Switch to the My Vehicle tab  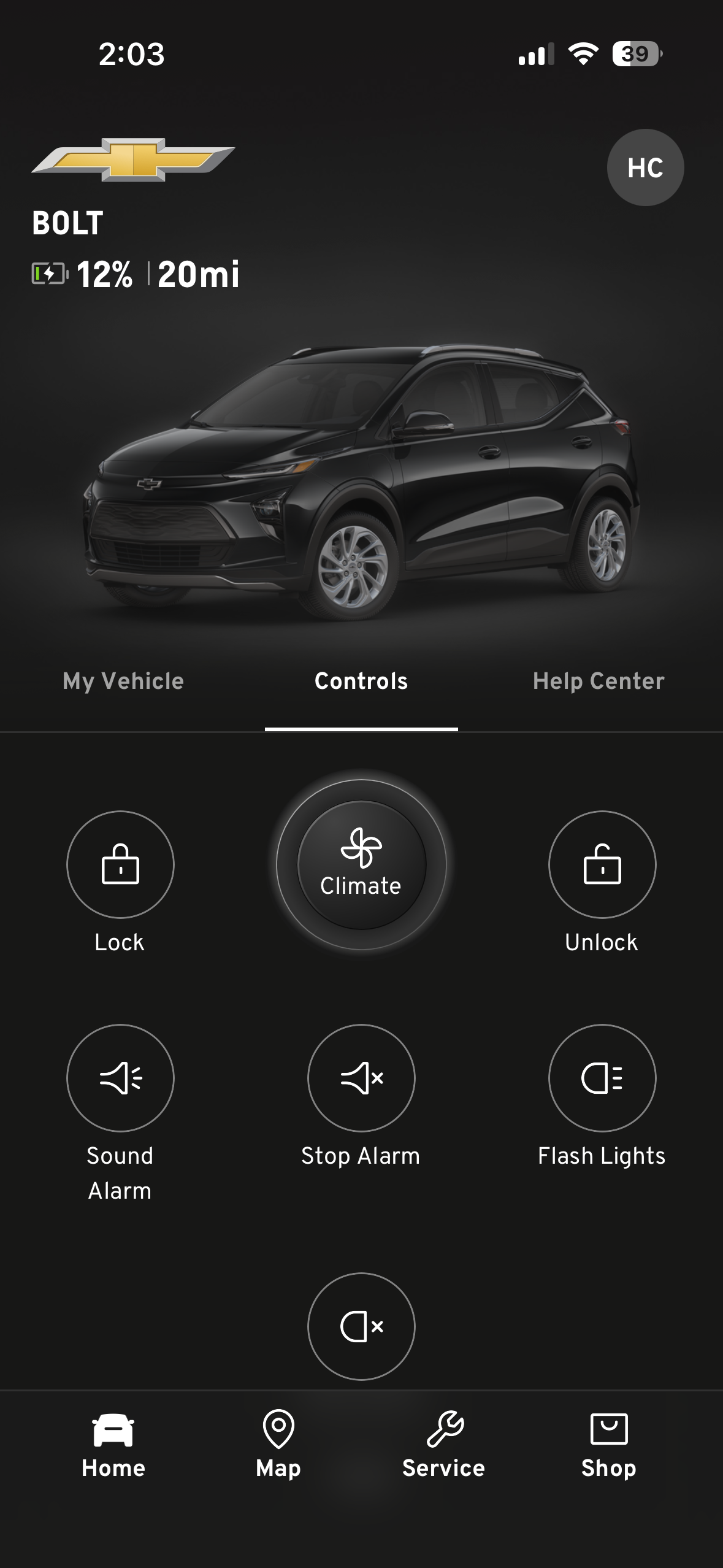point(123,681)
